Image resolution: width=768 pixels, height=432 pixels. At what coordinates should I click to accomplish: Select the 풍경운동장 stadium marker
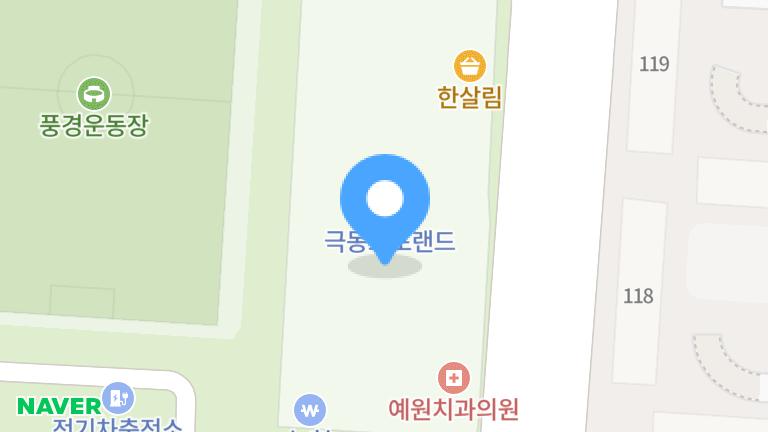94,95
